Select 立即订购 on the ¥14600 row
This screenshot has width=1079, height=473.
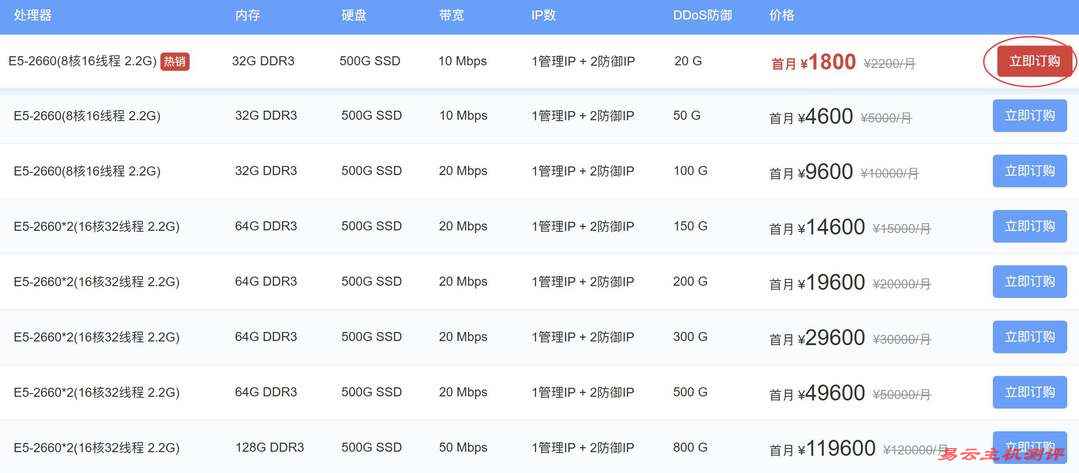[1029, 226]
